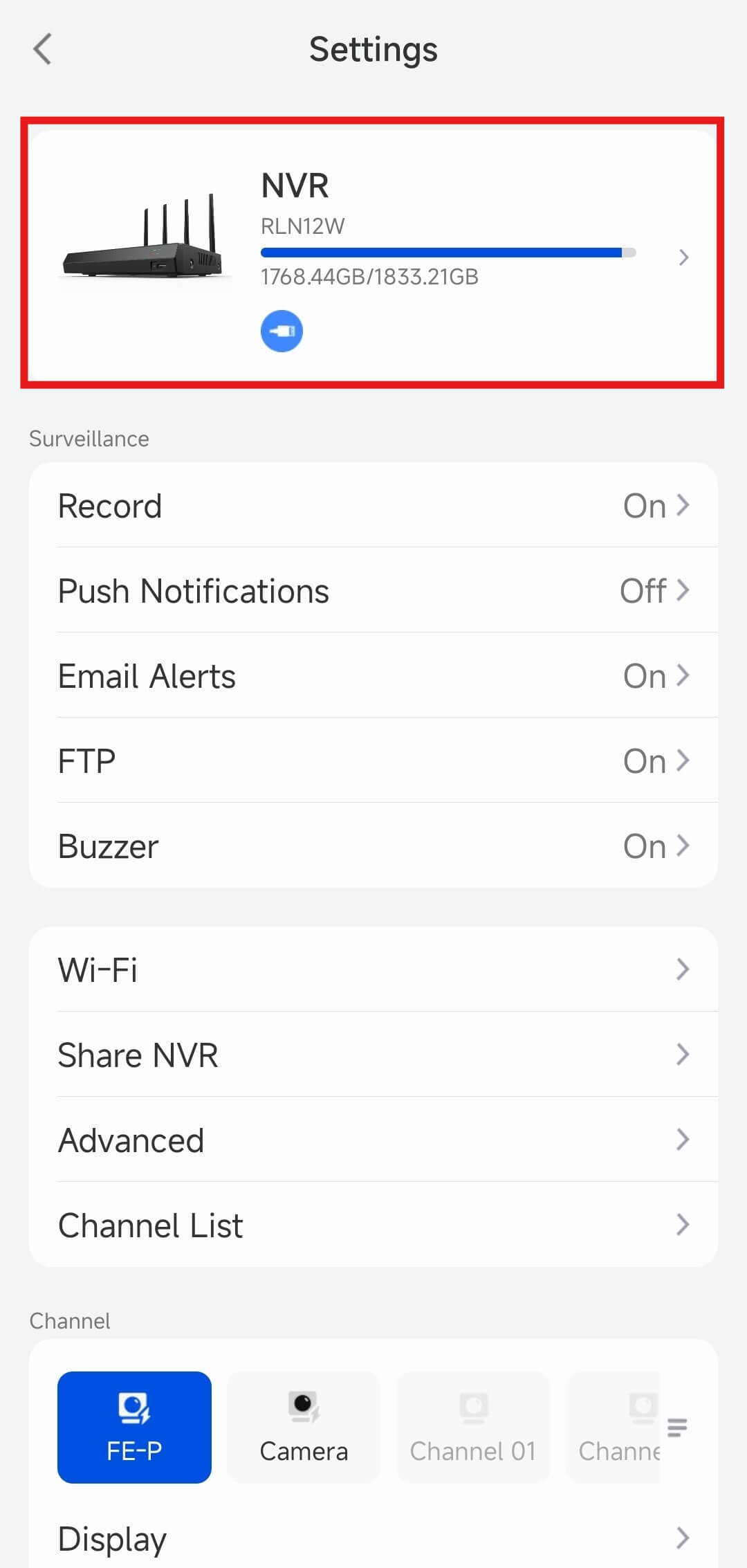Open Display settings
Screen dimensions: 747x1568
click(x=373, y=1539)
